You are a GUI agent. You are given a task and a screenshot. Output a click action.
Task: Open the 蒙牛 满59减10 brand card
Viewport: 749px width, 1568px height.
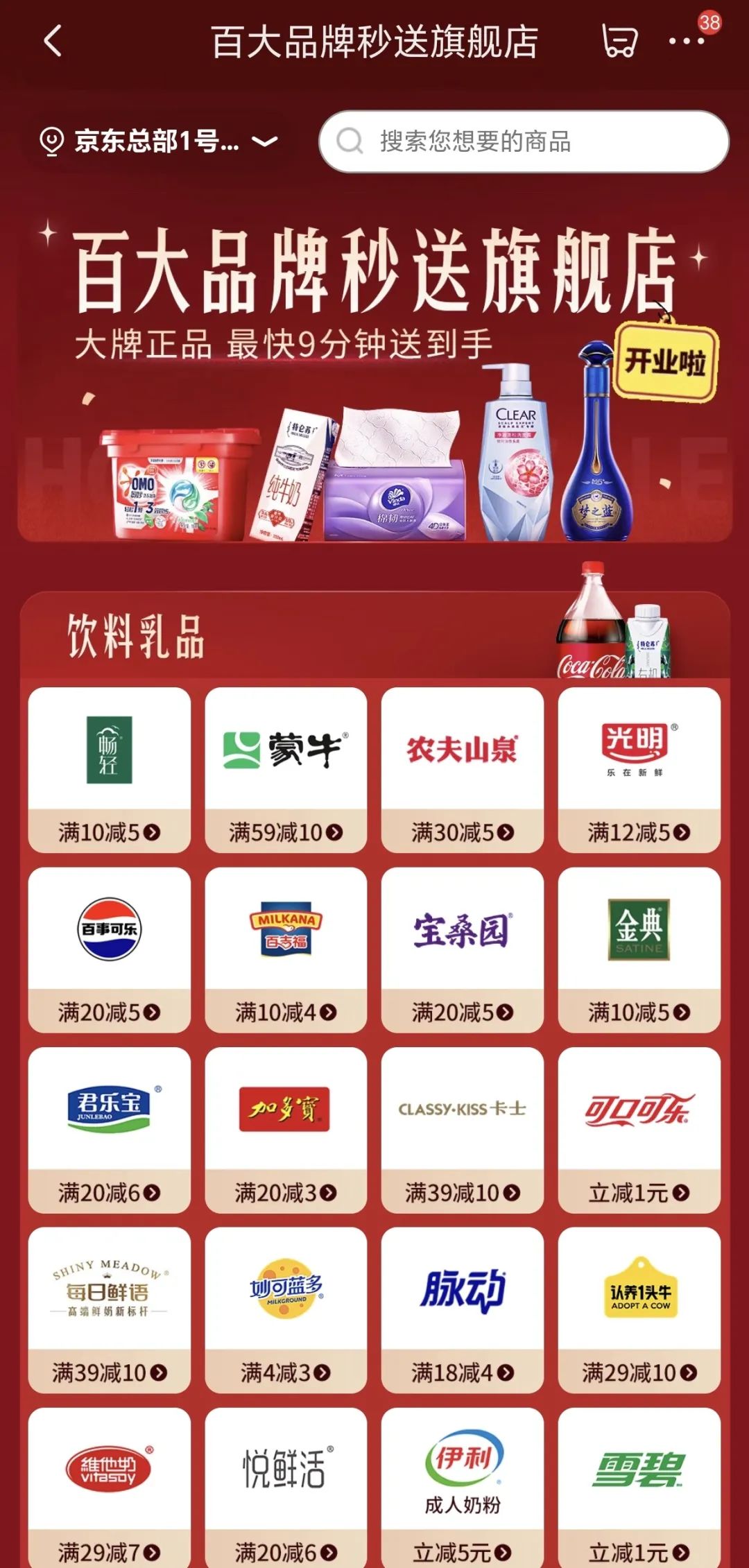coord(286,769)
